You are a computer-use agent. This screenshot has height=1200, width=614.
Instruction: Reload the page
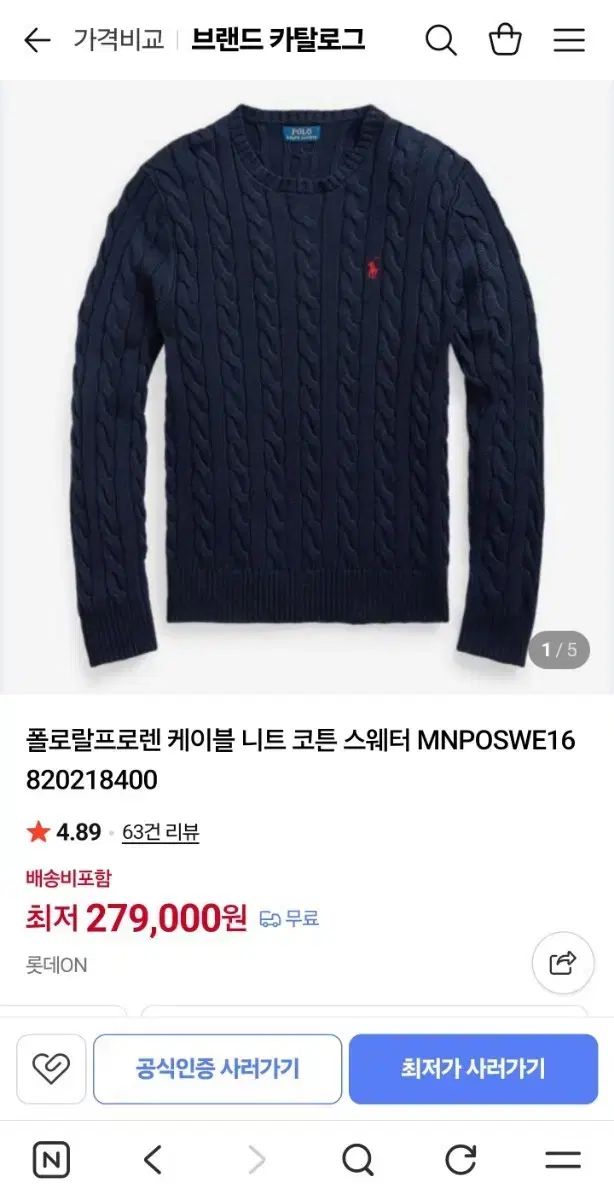(460, 1160)
